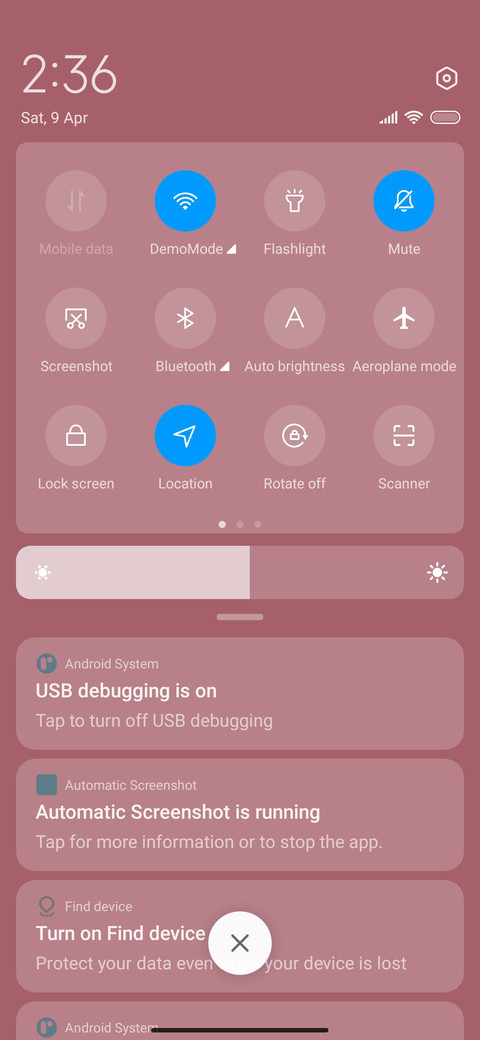The height and width of the screenshot is (1040, 480).
Task: Tap the Lock screen tile
Action: tap(76, 436)
